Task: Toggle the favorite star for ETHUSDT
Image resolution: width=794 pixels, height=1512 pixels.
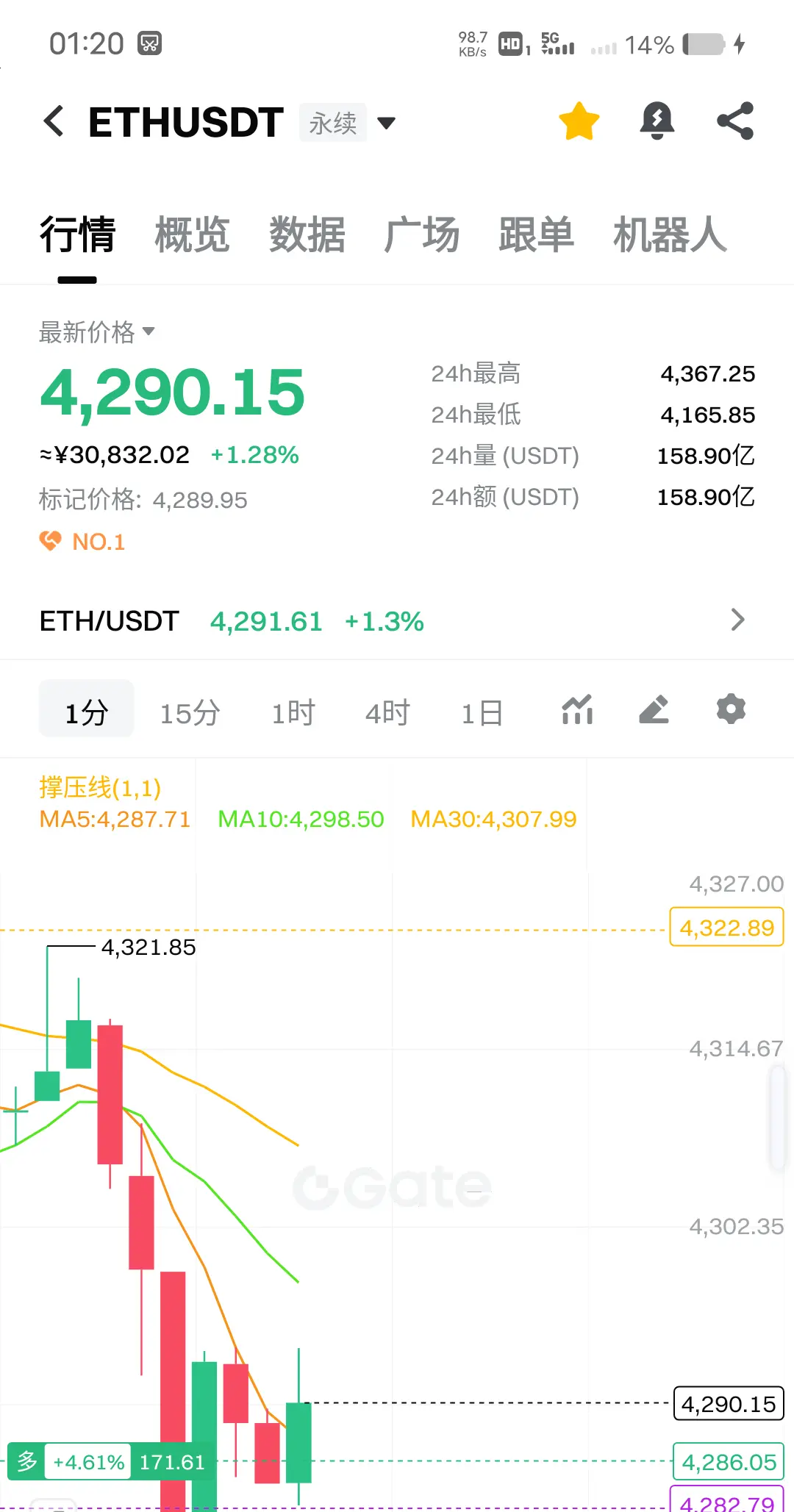Action: [x=579, y=121]
